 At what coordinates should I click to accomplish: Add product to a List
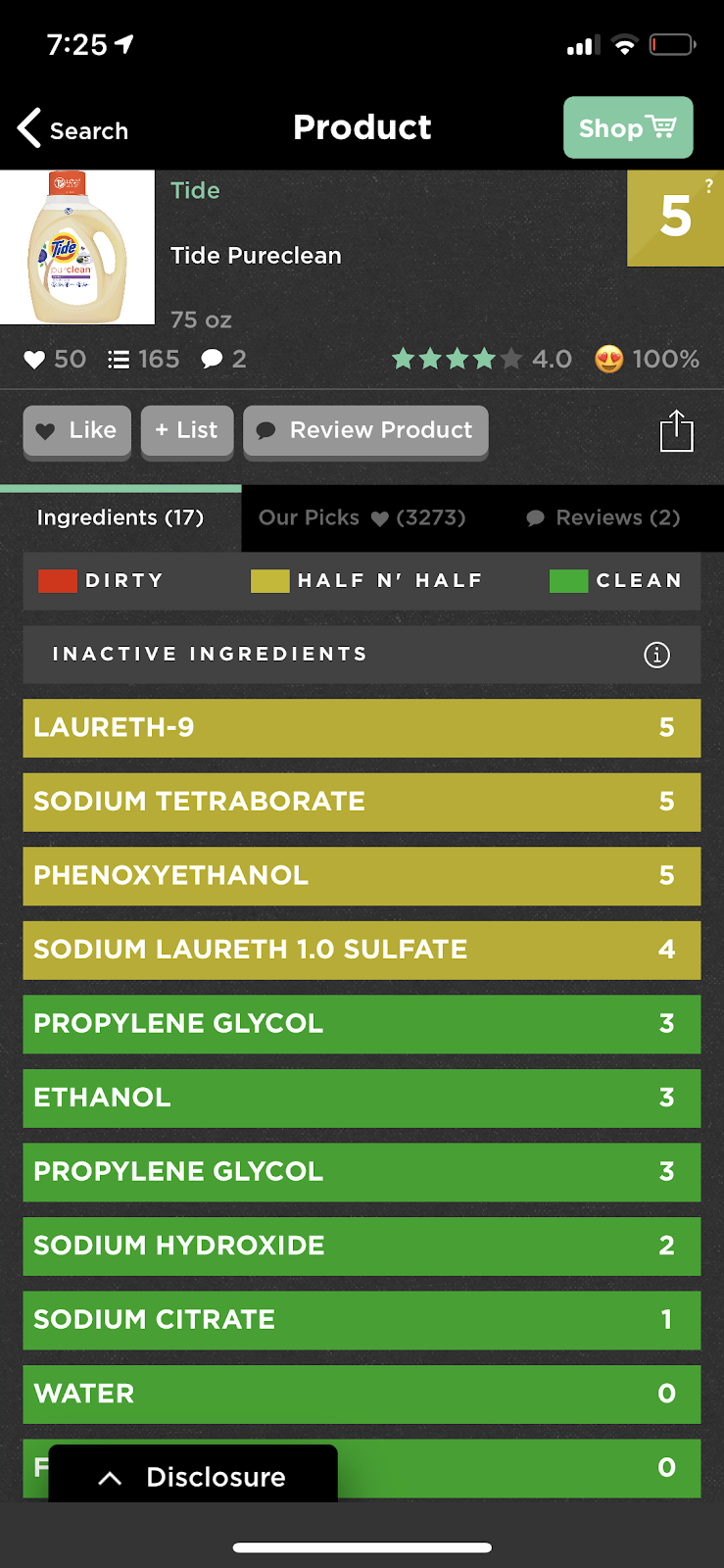(186, 430)
